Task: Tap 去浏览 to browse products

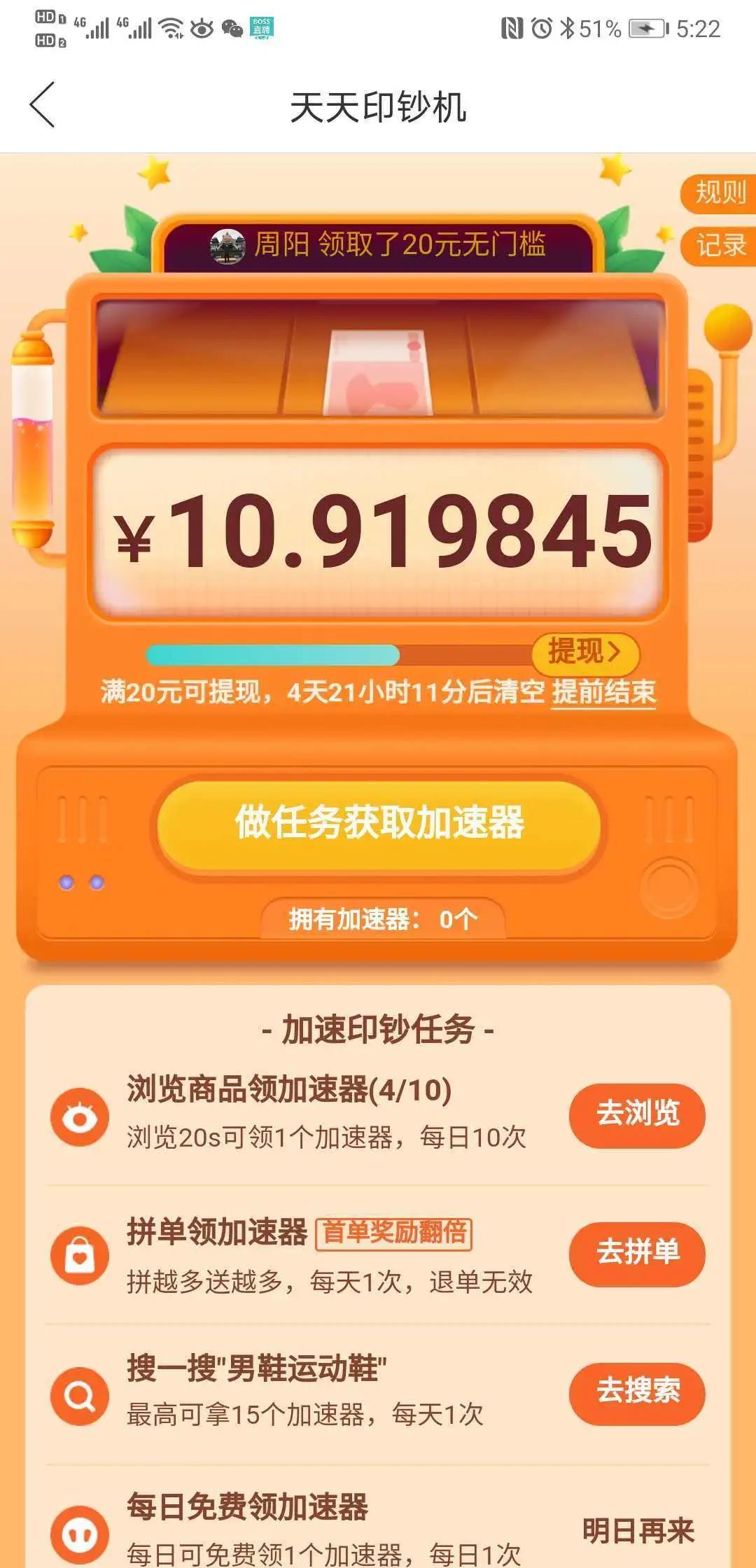Action: click(637, 1114)
